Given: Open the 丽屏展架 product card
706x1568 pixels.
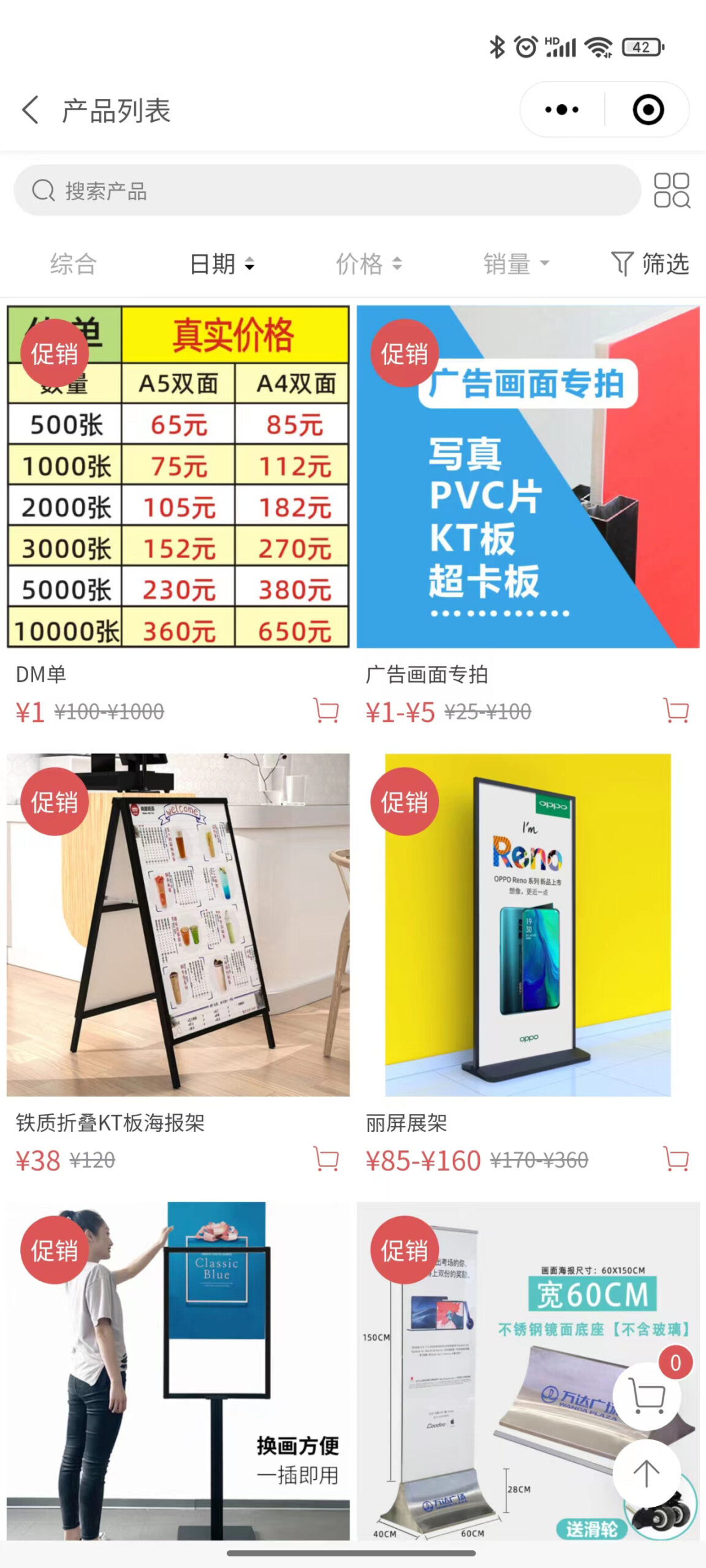Looking at the screenshot, I should pos(528,925).
